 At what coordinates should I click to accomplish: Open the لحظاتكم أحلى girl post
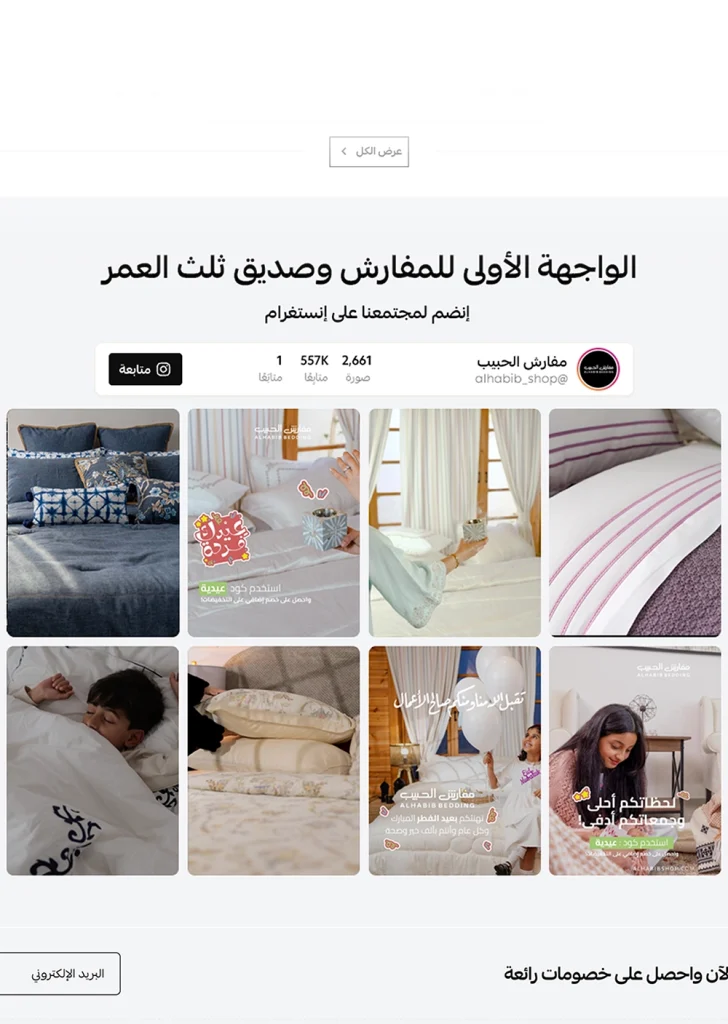pyautogui.click(x=634, y=760)
